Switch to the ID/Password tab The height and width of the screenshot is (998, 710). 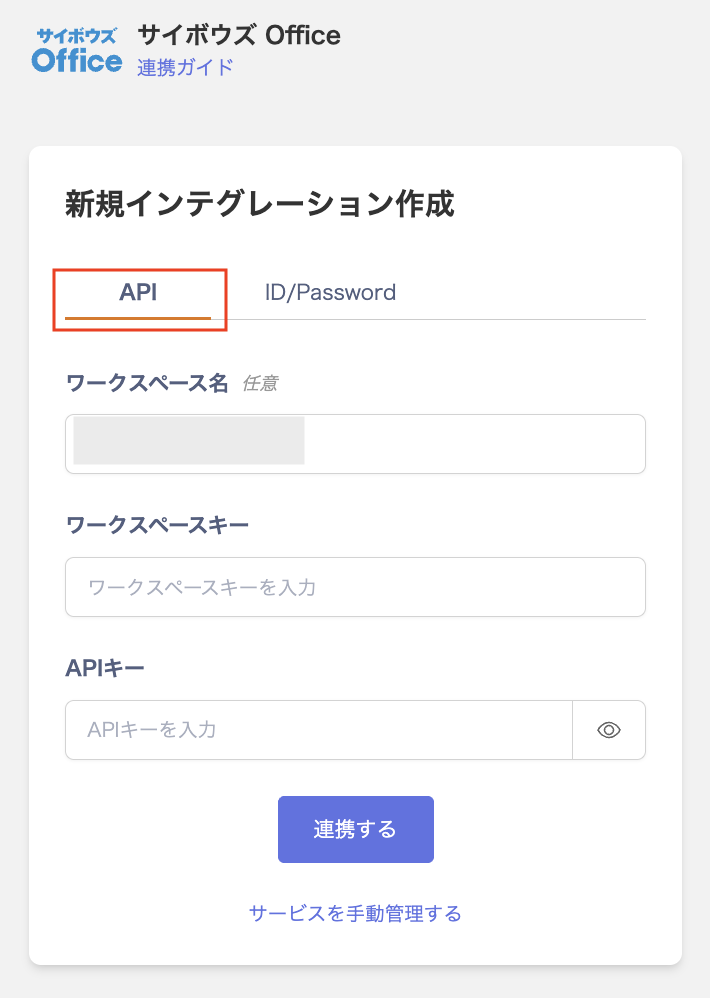tap(330, 293)
